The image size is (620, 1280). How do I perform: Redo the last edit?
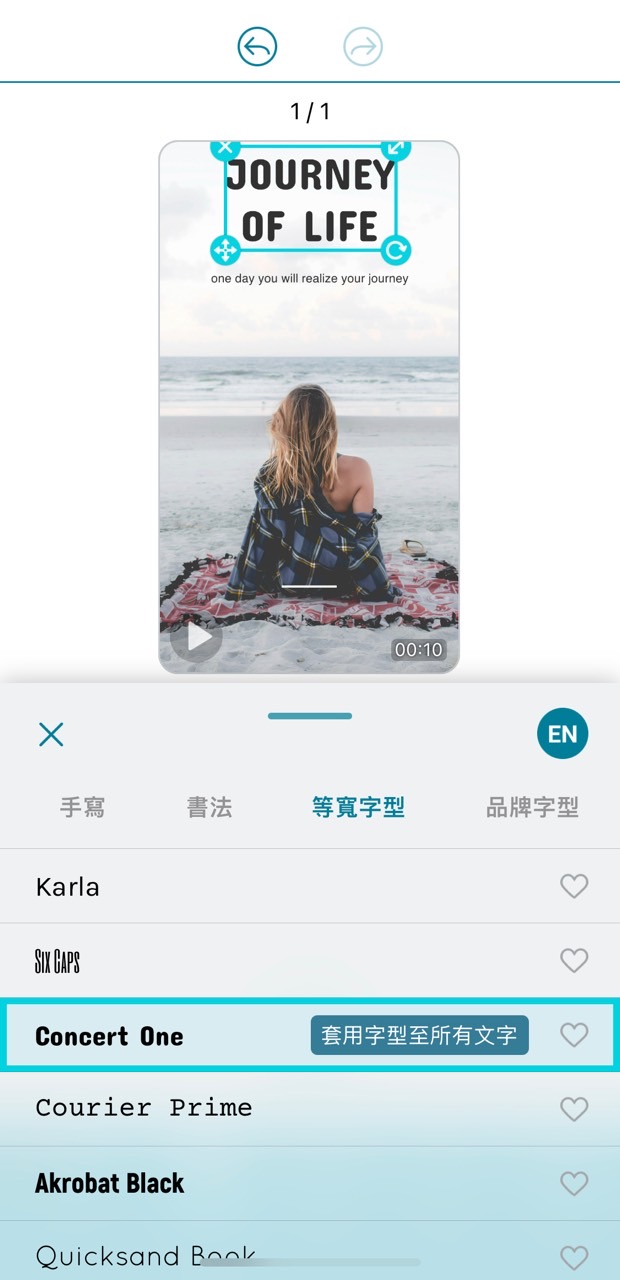pos(363,47)
